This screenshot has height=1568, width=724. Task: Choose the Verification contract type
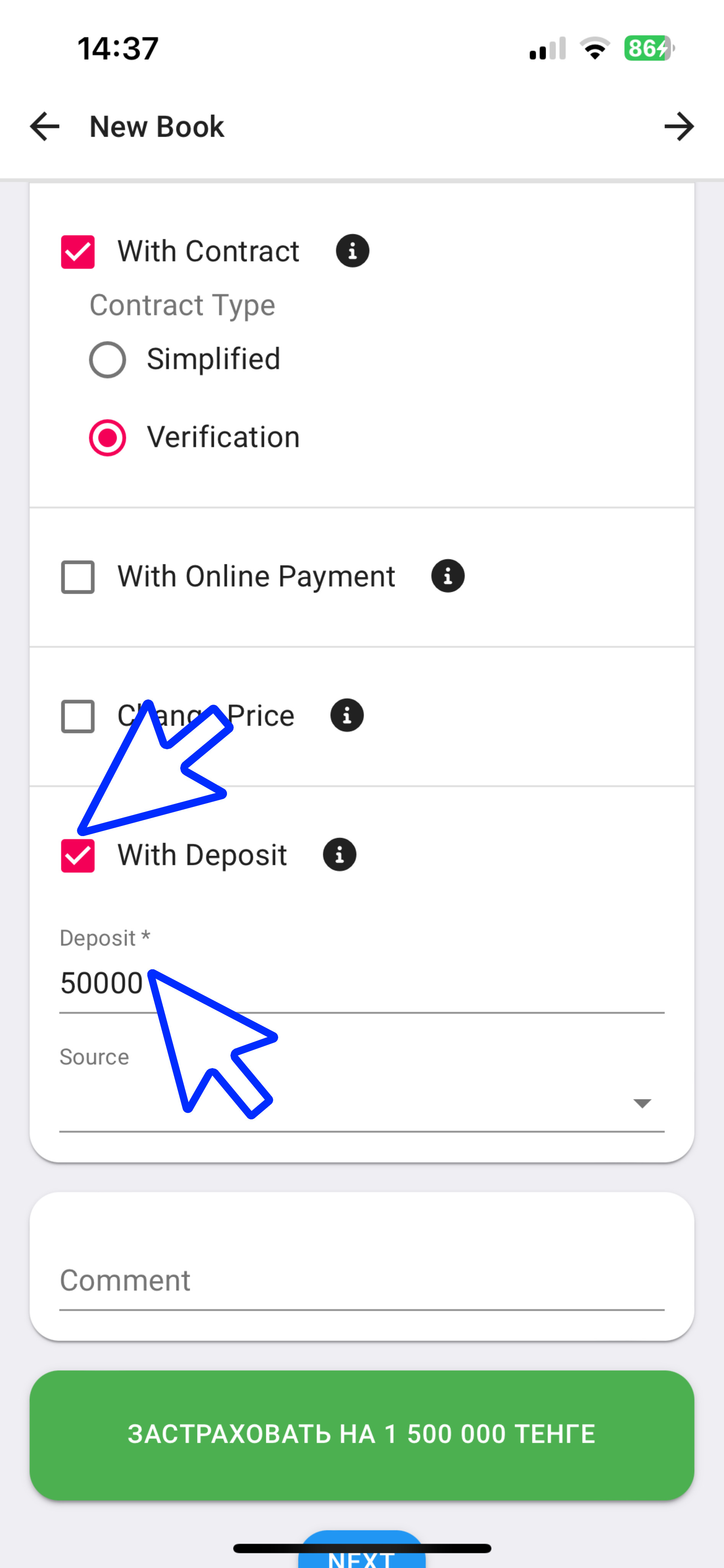click(108, 438)
